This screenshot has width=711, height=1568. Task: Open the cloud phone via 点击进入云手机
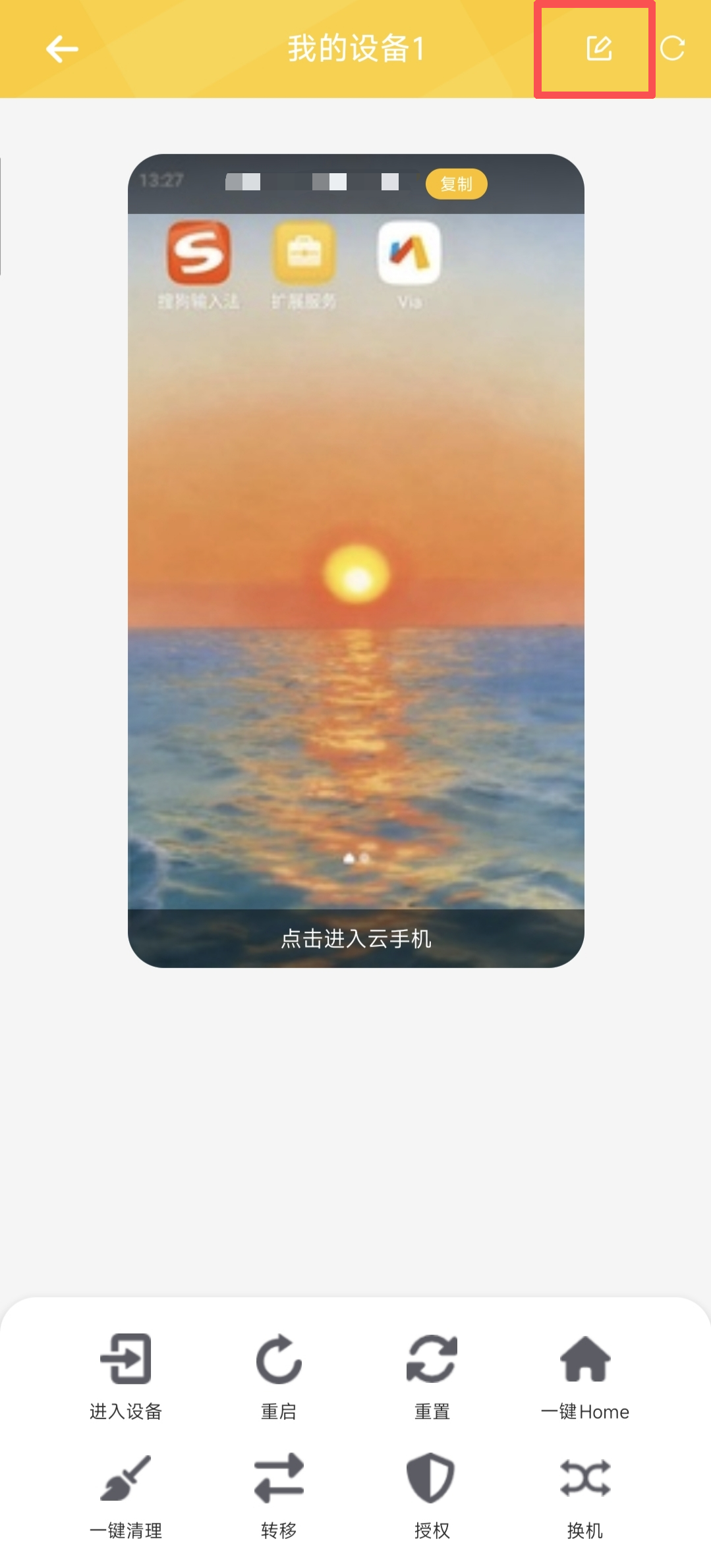[x=356, y=938]
